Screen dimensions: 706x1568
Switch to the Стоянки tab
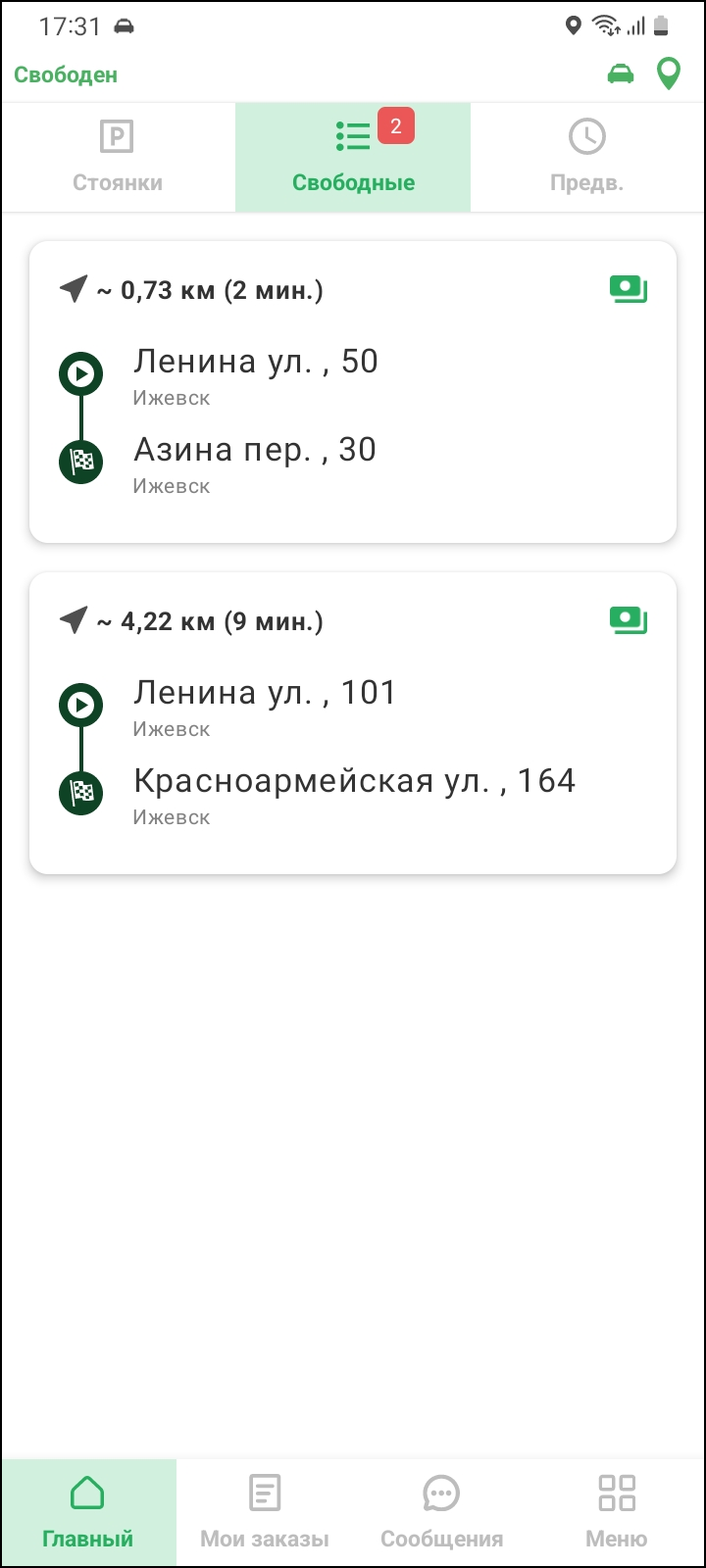click(x=118, y=158)
